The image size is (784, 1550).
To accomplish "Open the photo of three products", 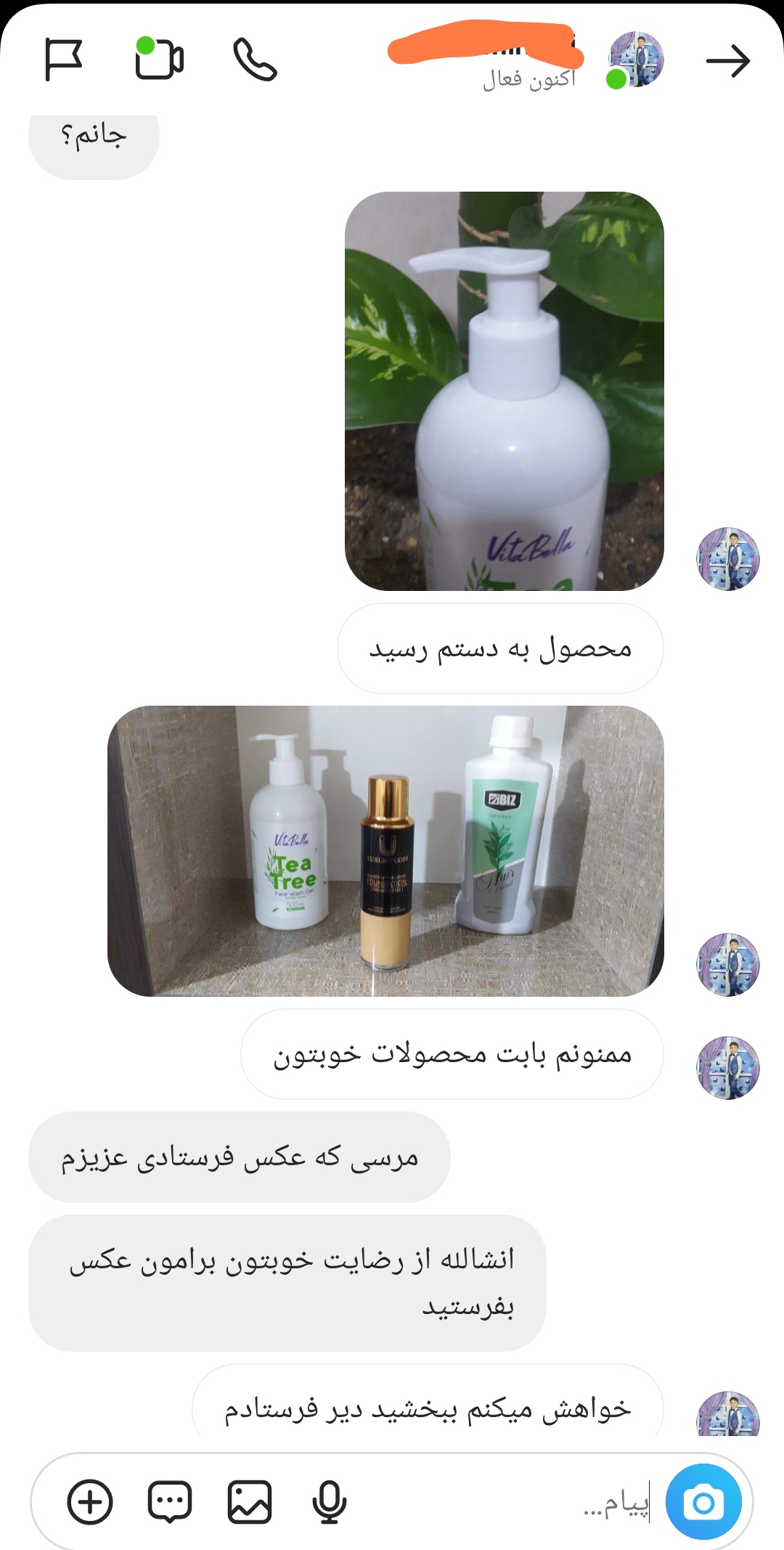I will click(x=385, y=851).
